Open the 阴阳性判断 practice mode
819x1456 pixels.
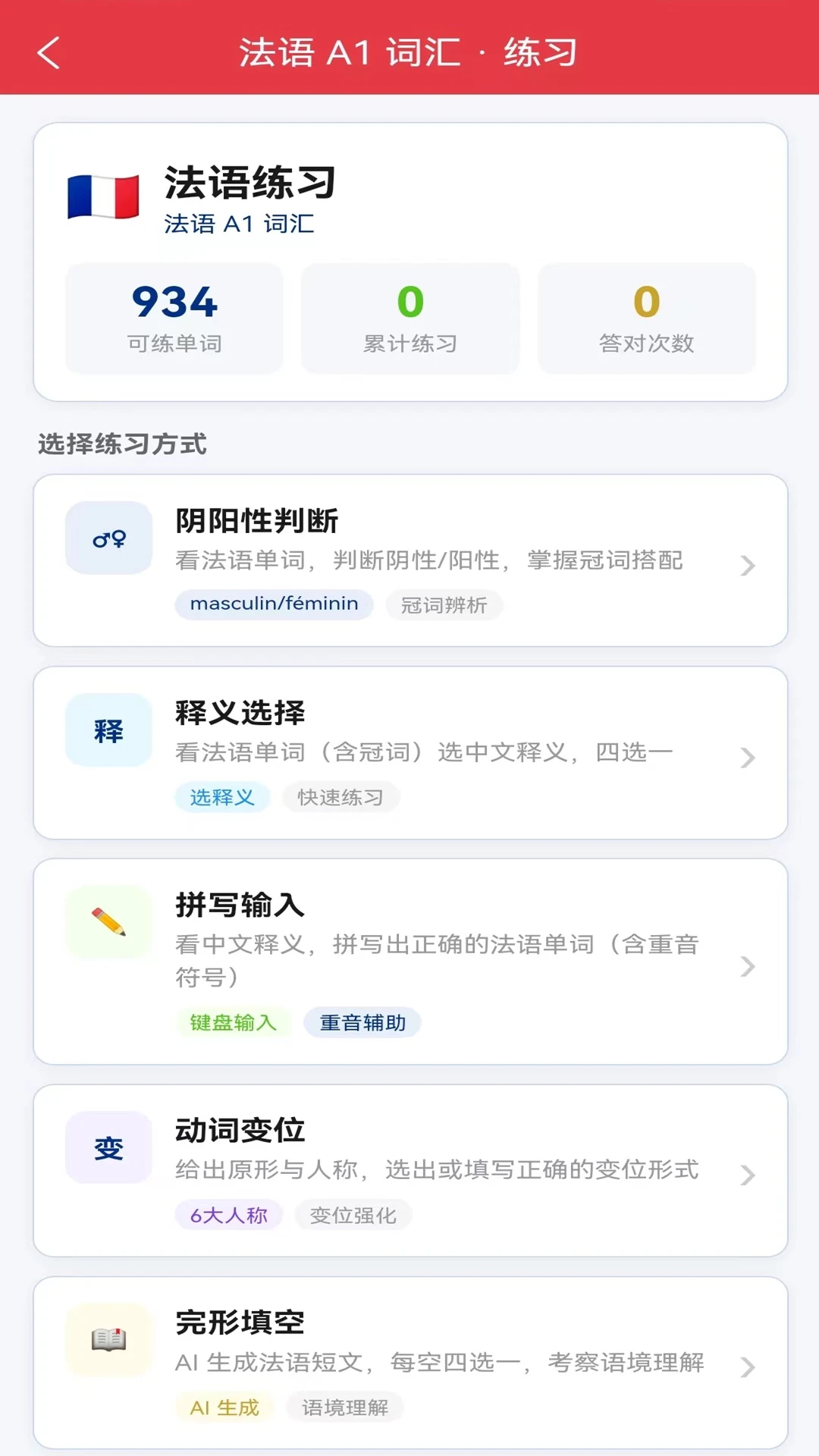point(410,560)
